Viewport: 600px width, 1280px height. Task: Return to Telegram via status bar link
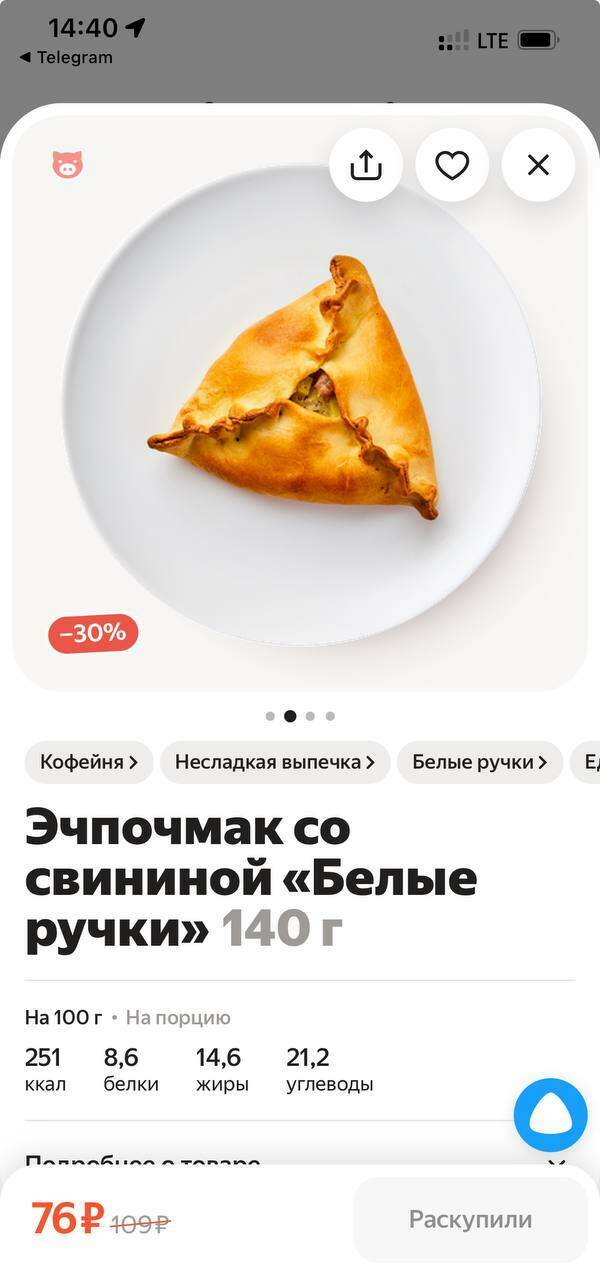[x=66, y=57]
